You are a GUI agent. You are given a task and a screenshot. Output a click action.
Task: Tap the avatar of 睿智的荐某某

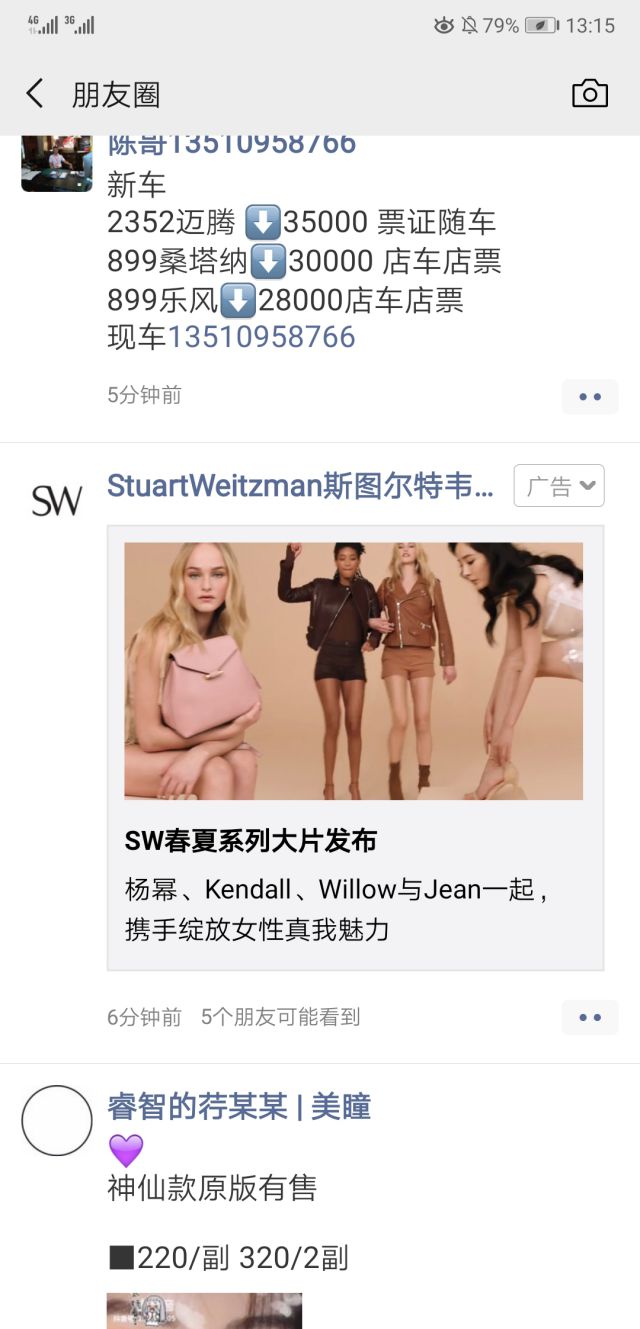57,1121
